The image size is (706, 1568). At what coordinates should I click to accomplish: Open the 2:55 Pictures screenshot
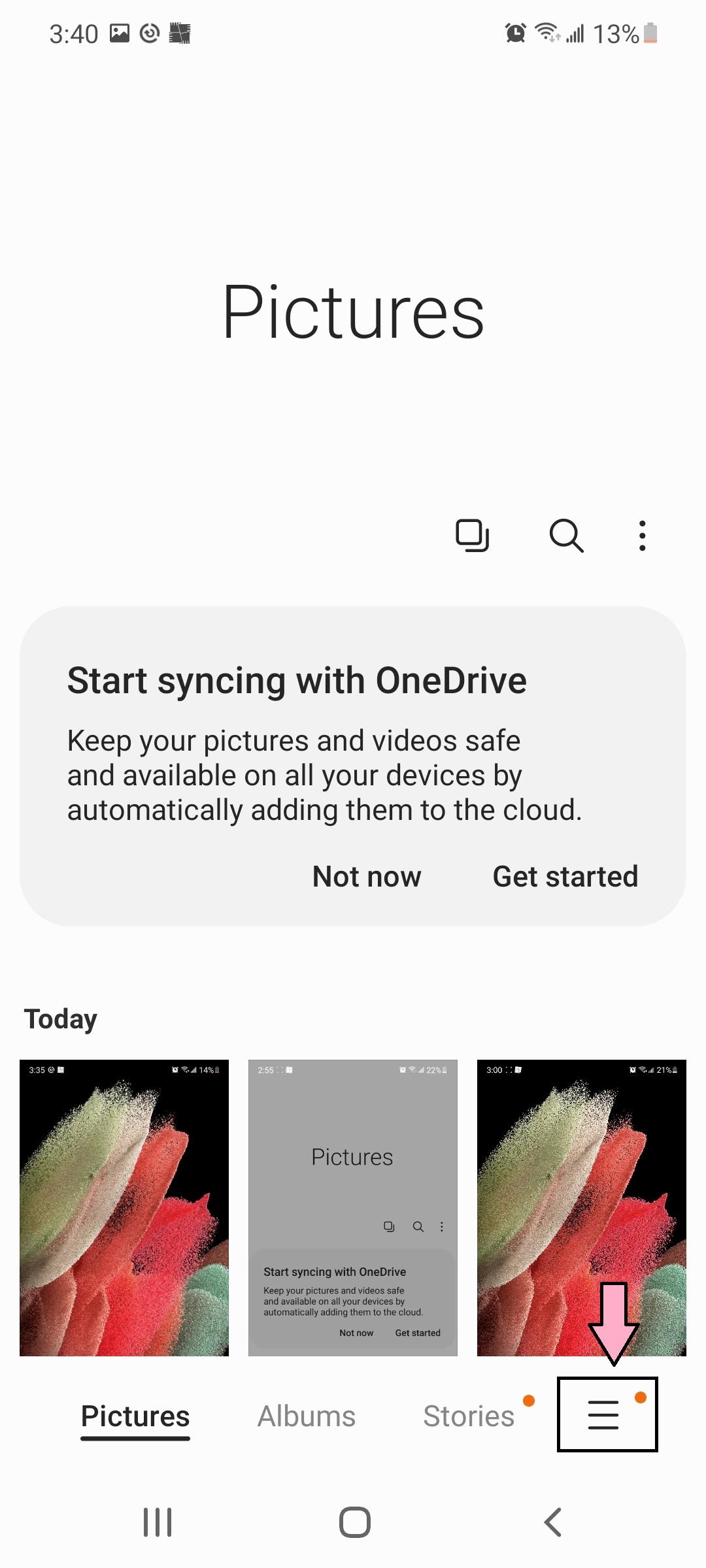[x=353, y=1207]
